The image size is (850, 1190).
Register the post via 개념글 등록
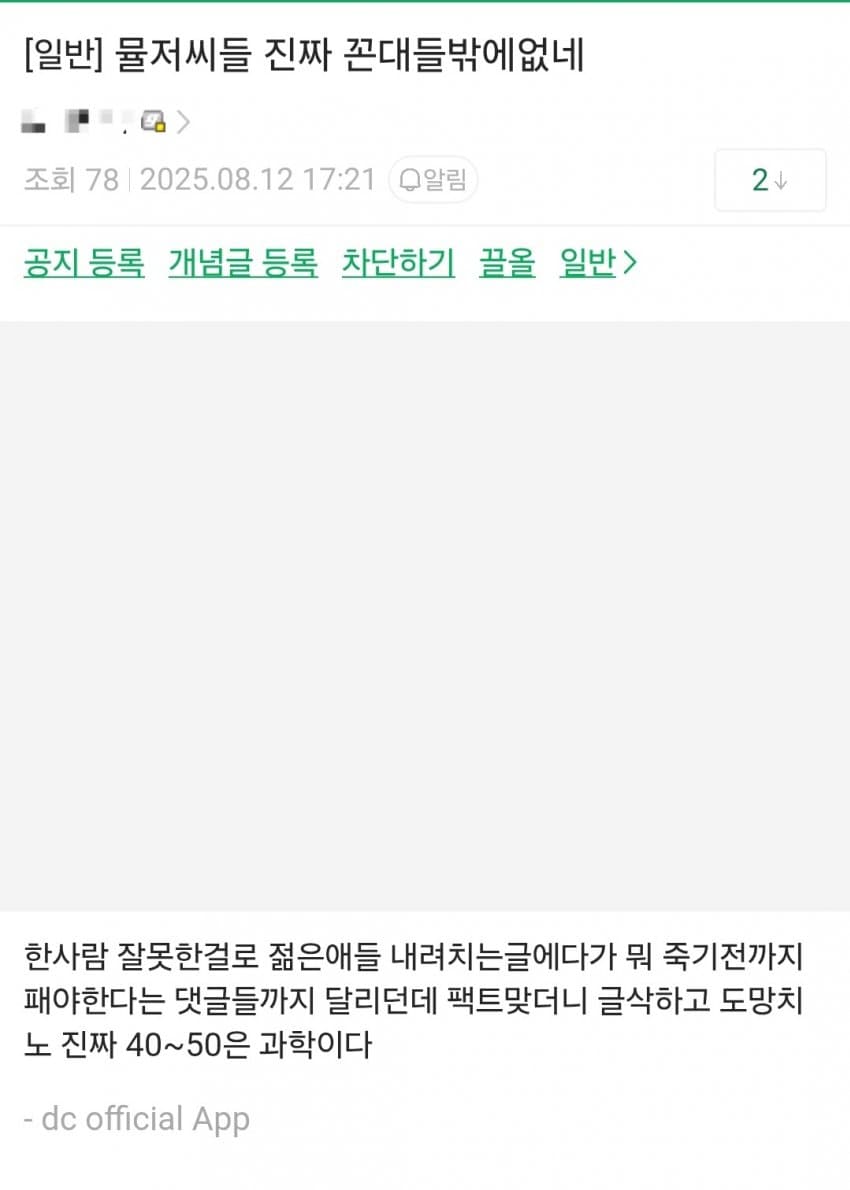243,263
